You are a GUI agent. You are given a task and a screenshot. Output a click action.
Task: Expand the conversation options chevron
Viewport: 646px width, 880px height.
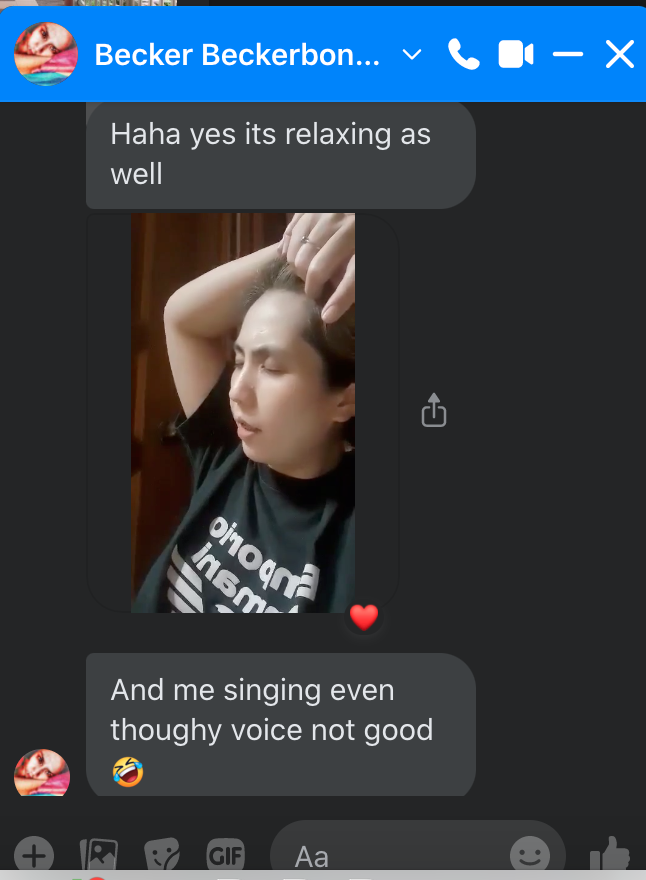[x=412, y=55]
